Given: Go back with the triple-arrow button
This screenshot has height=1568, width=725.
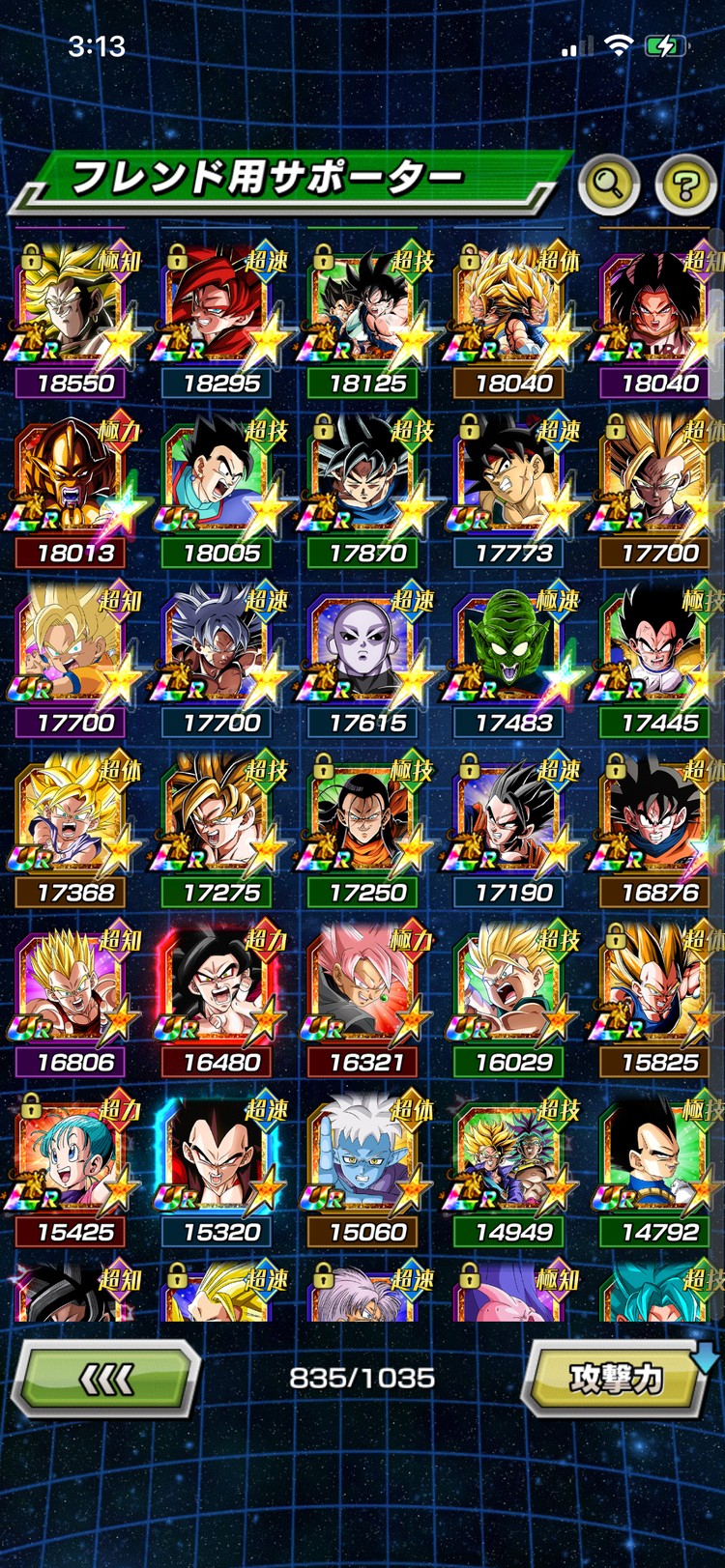Looking at the screenshot, I should (107, 1379).
